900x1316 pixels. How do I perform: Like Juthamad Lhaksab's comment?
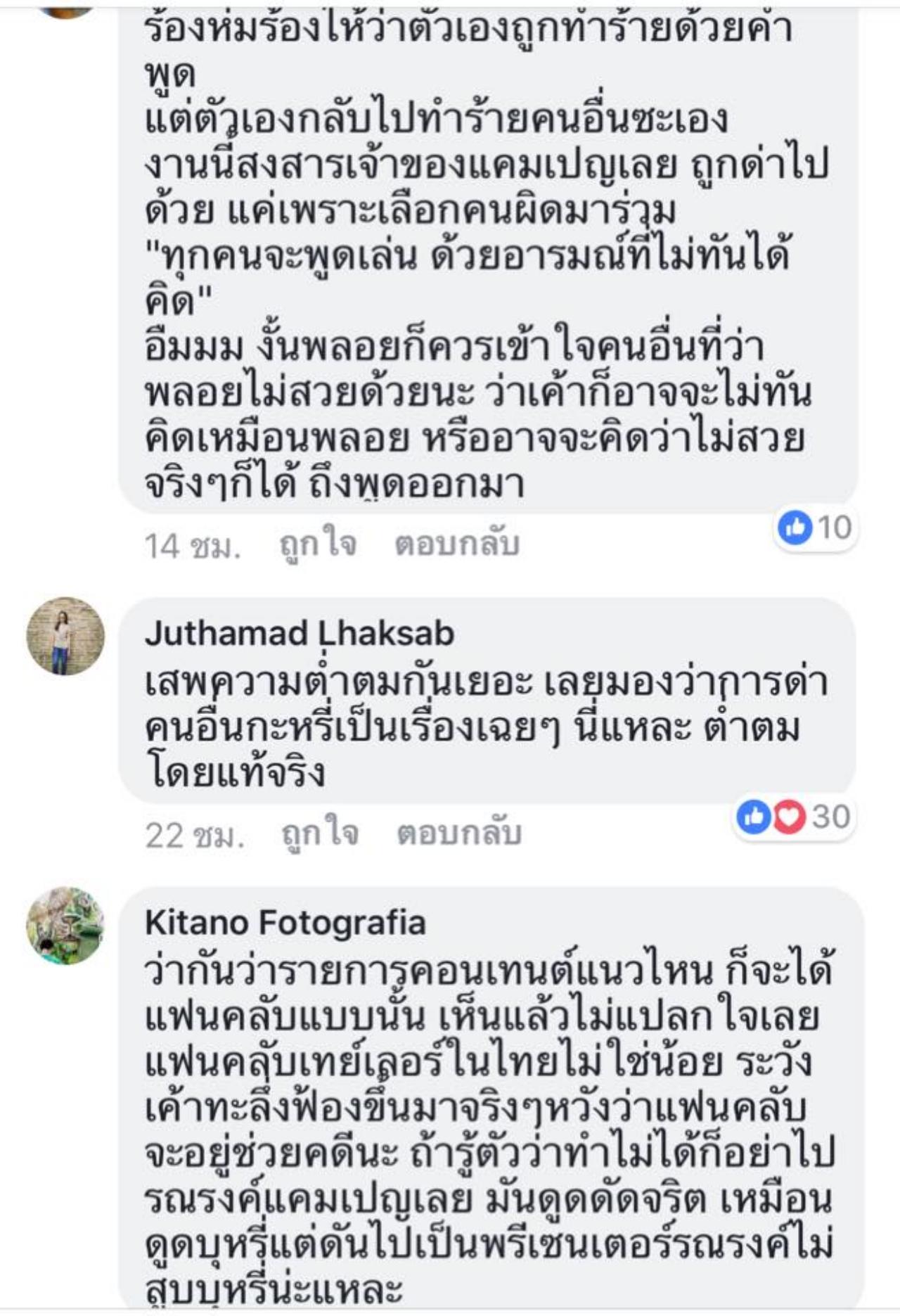point(320,834)
